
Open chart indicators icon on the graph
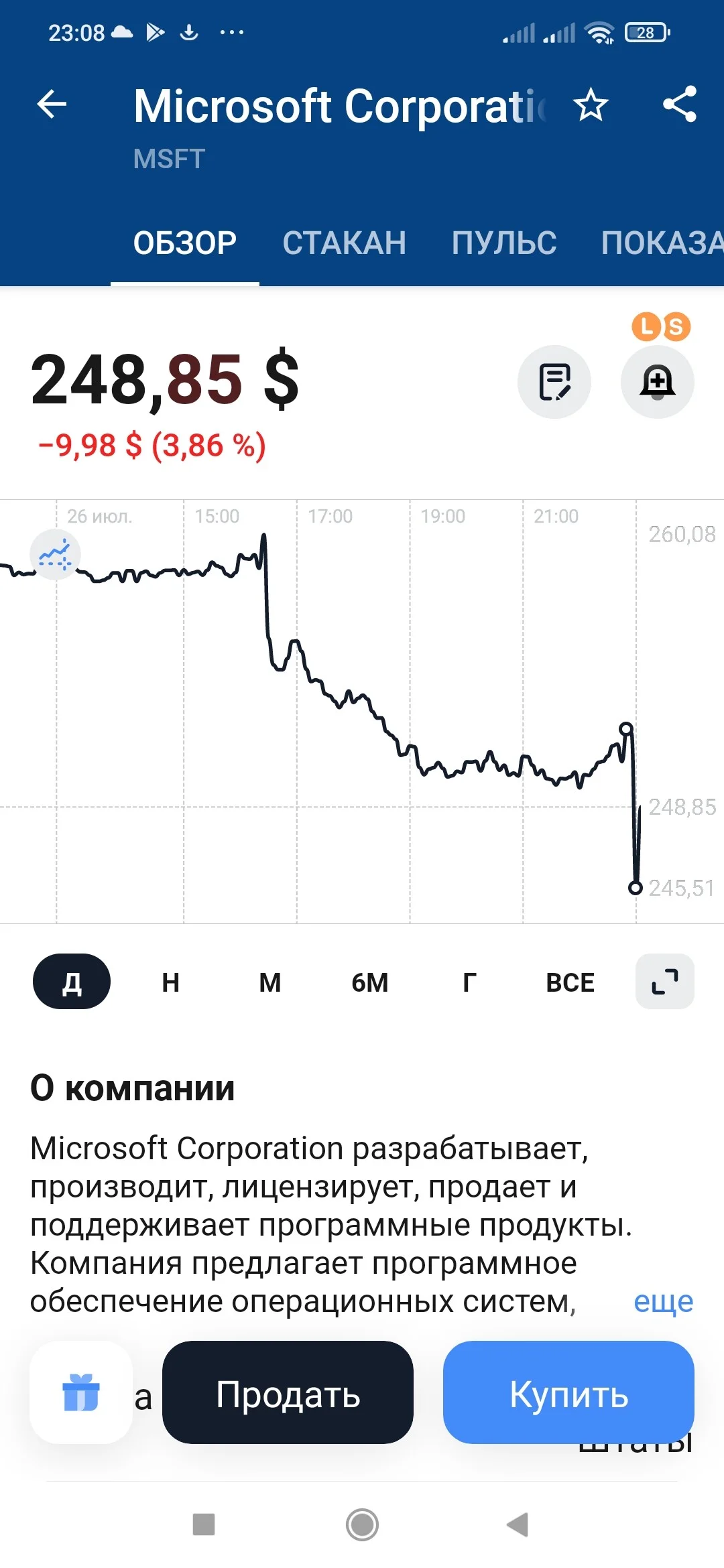[x=55, y=555]
